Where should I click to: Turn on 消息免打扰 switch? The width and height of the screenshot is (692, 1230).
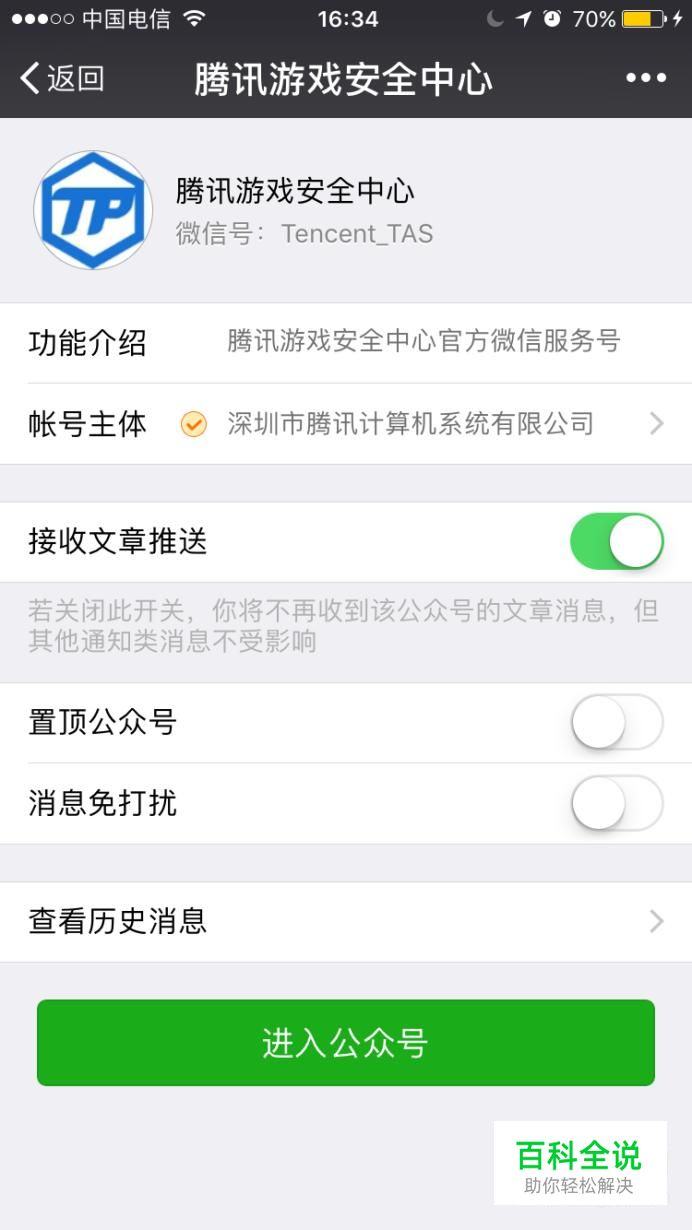click(616, 803)
